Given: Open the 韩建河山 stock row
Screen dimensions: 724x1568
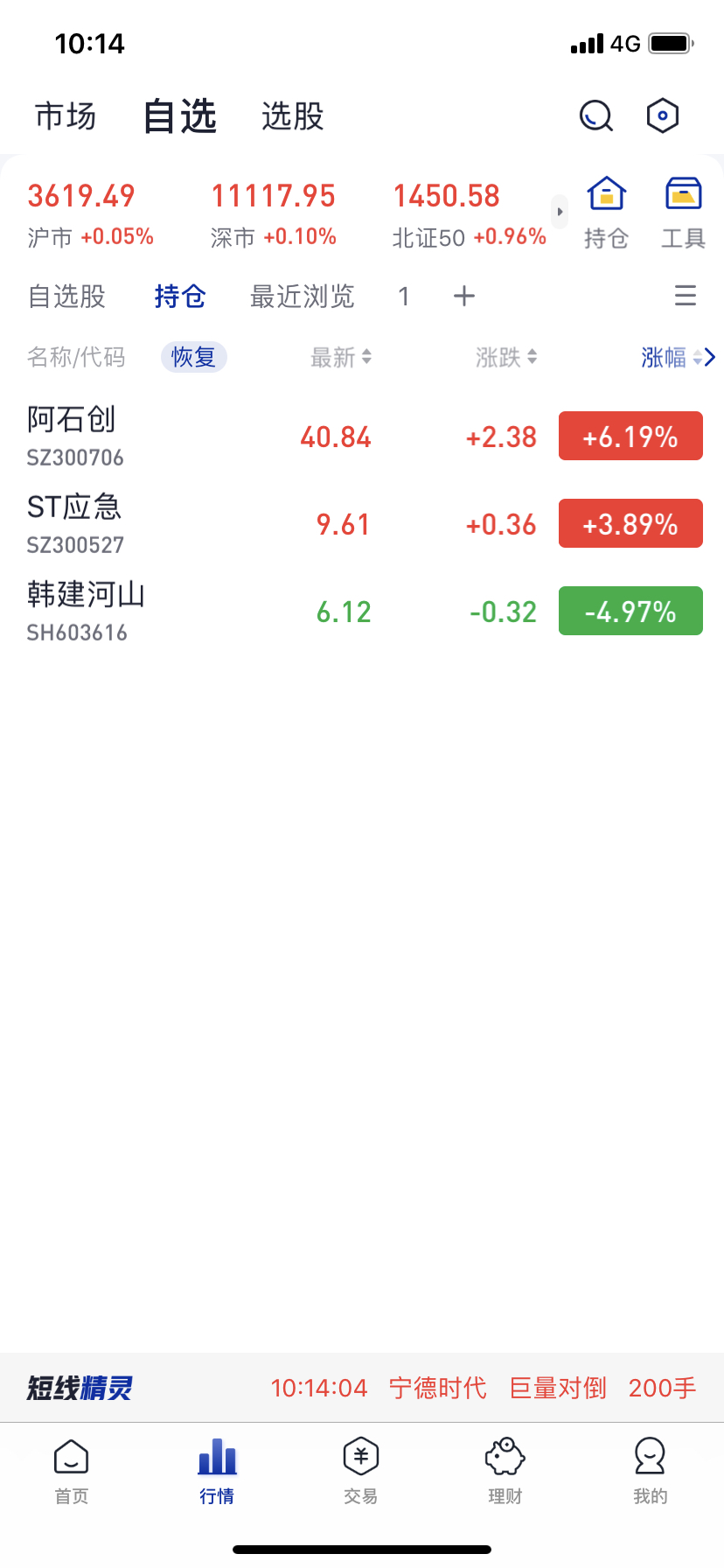Looking at the screenshot, I should click(x=362, y=611).
